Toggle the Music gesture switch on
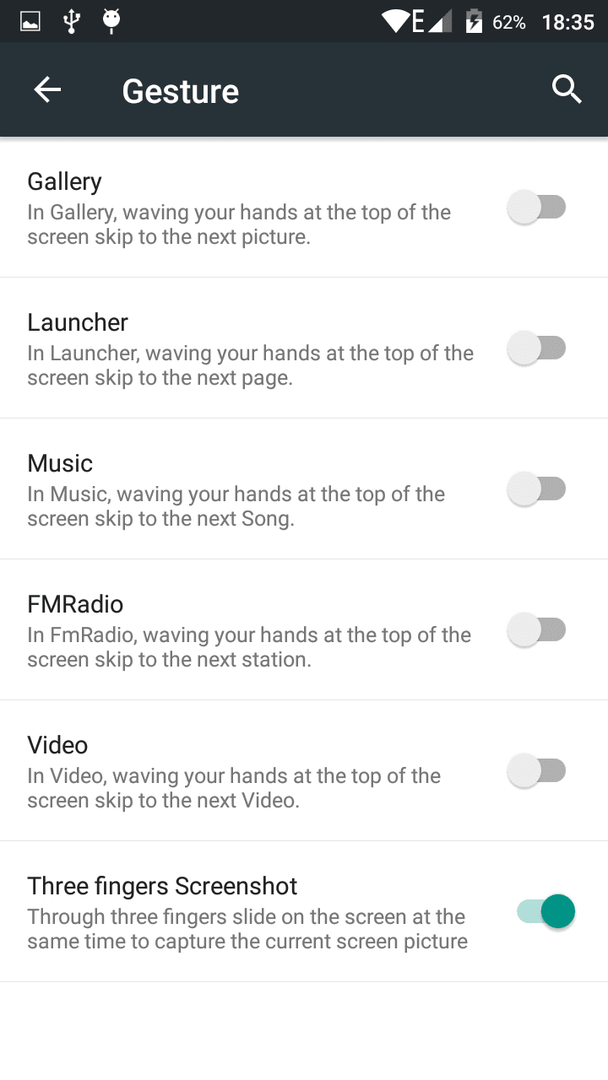Image resolution: width=608 pixels, height=1080 pixels. pos(537,489)
